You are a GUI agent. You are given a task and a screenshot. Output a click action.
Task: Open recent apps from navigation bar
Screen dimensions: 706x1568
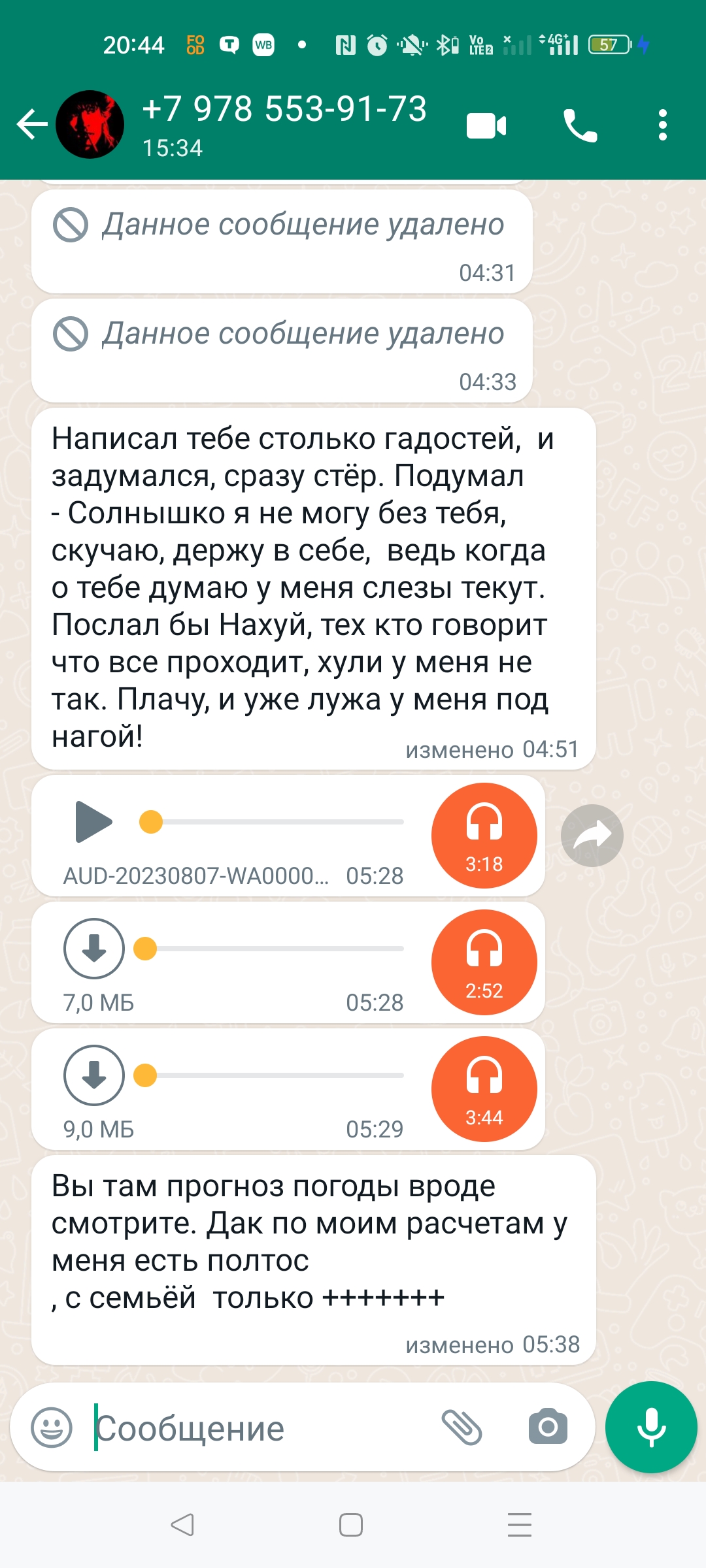click(520, 1525)
